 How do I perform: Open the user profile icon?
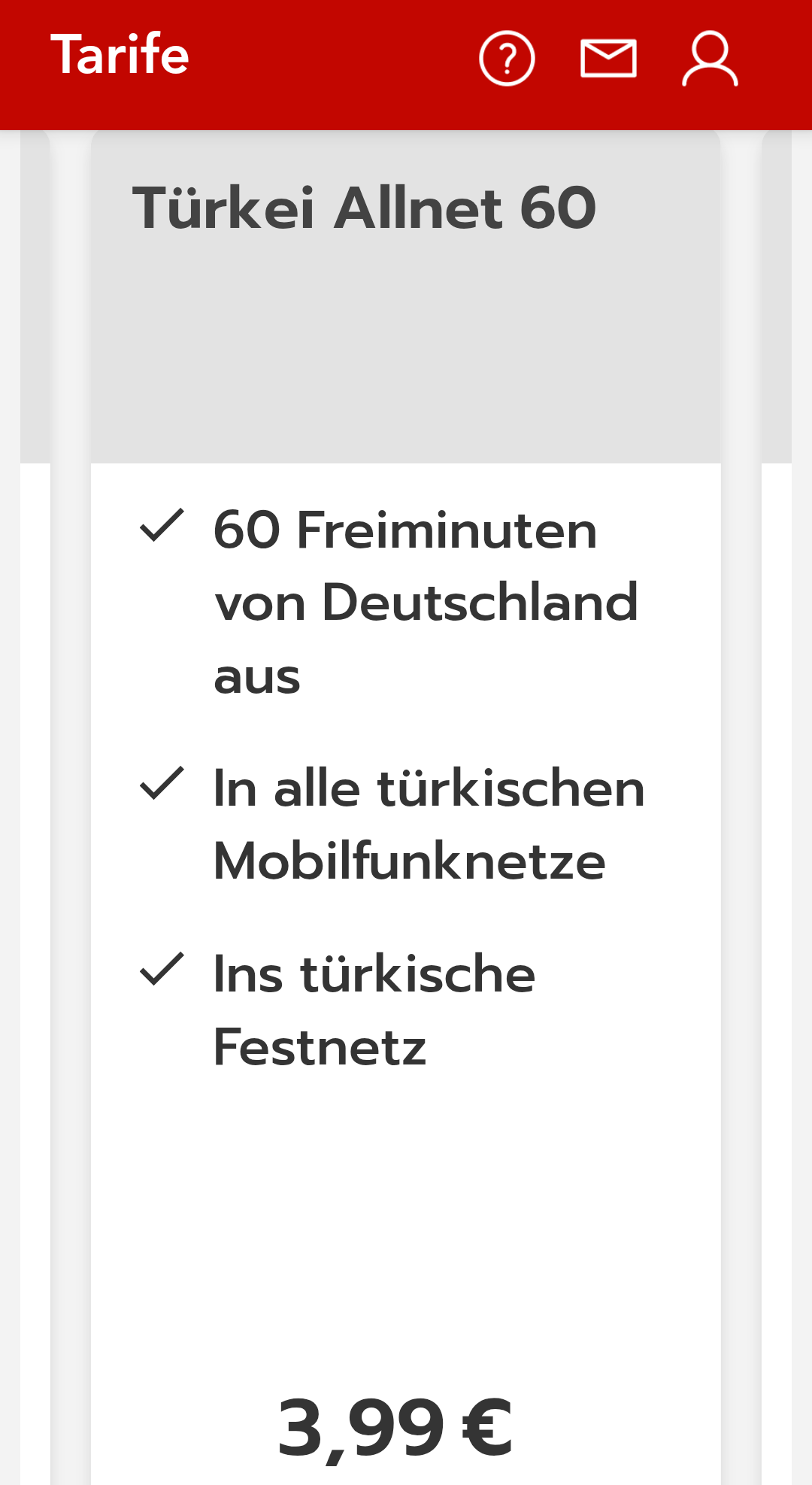coord(710,58)
